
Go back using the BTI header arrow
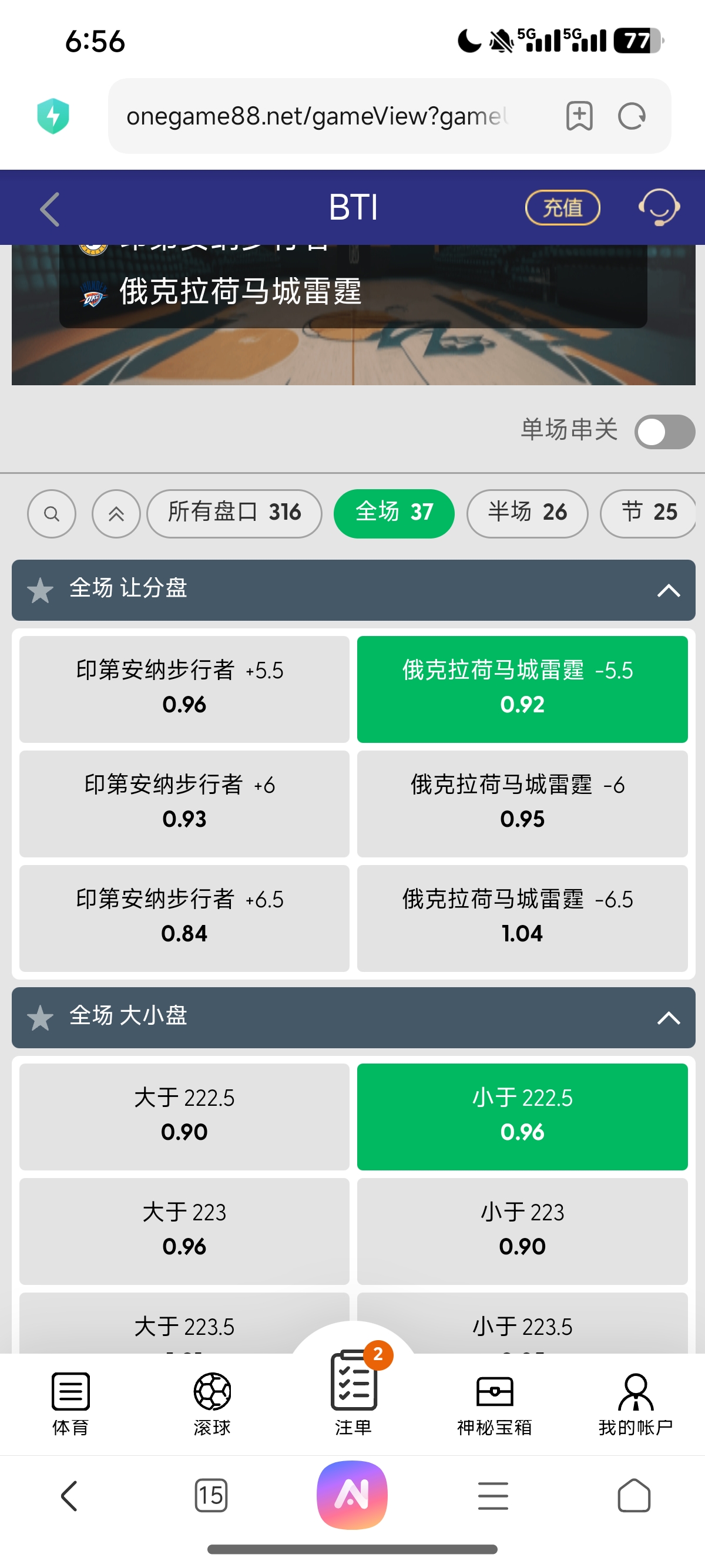[x=50, y=209]
